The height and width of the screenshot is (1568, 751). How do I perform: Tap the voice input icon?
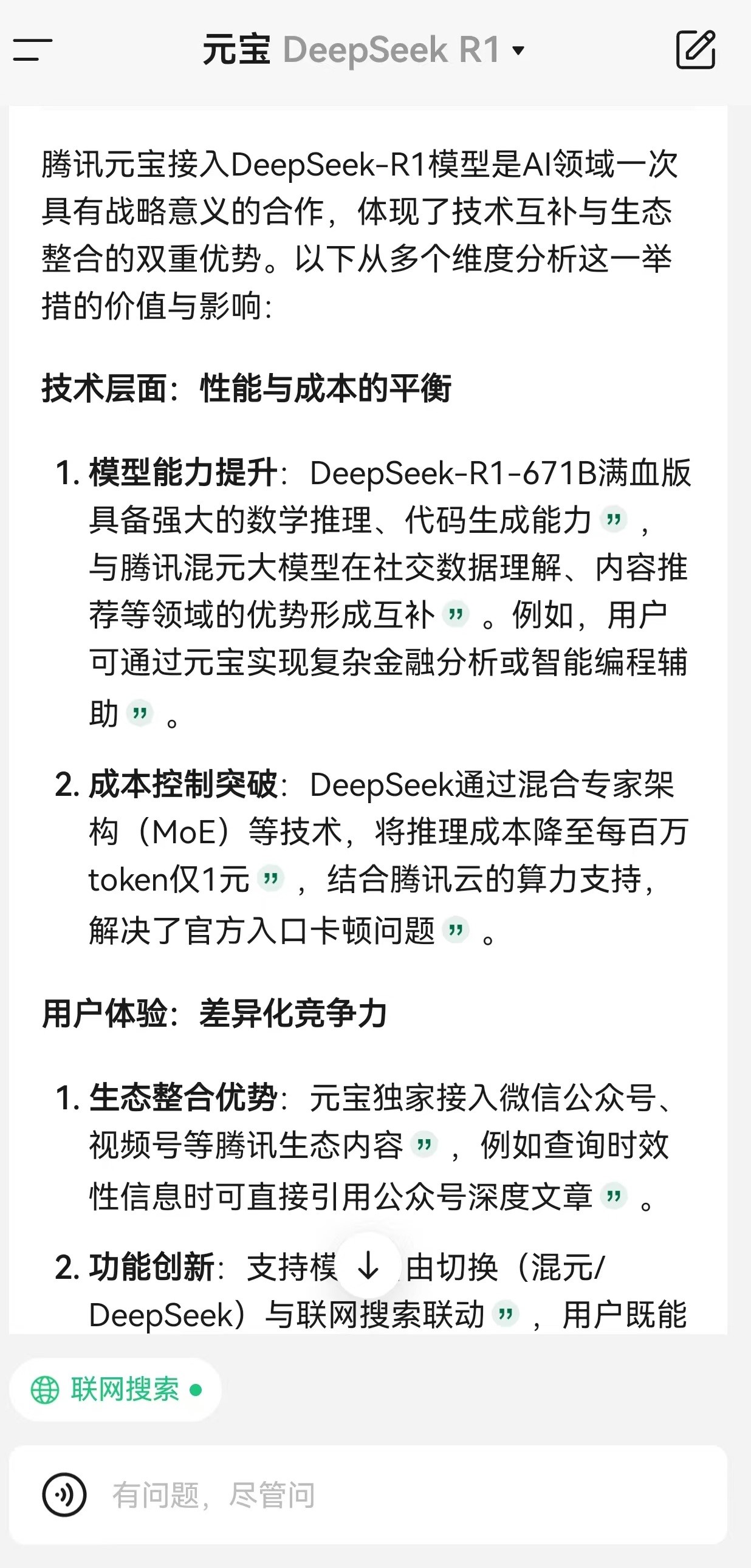64,1495
